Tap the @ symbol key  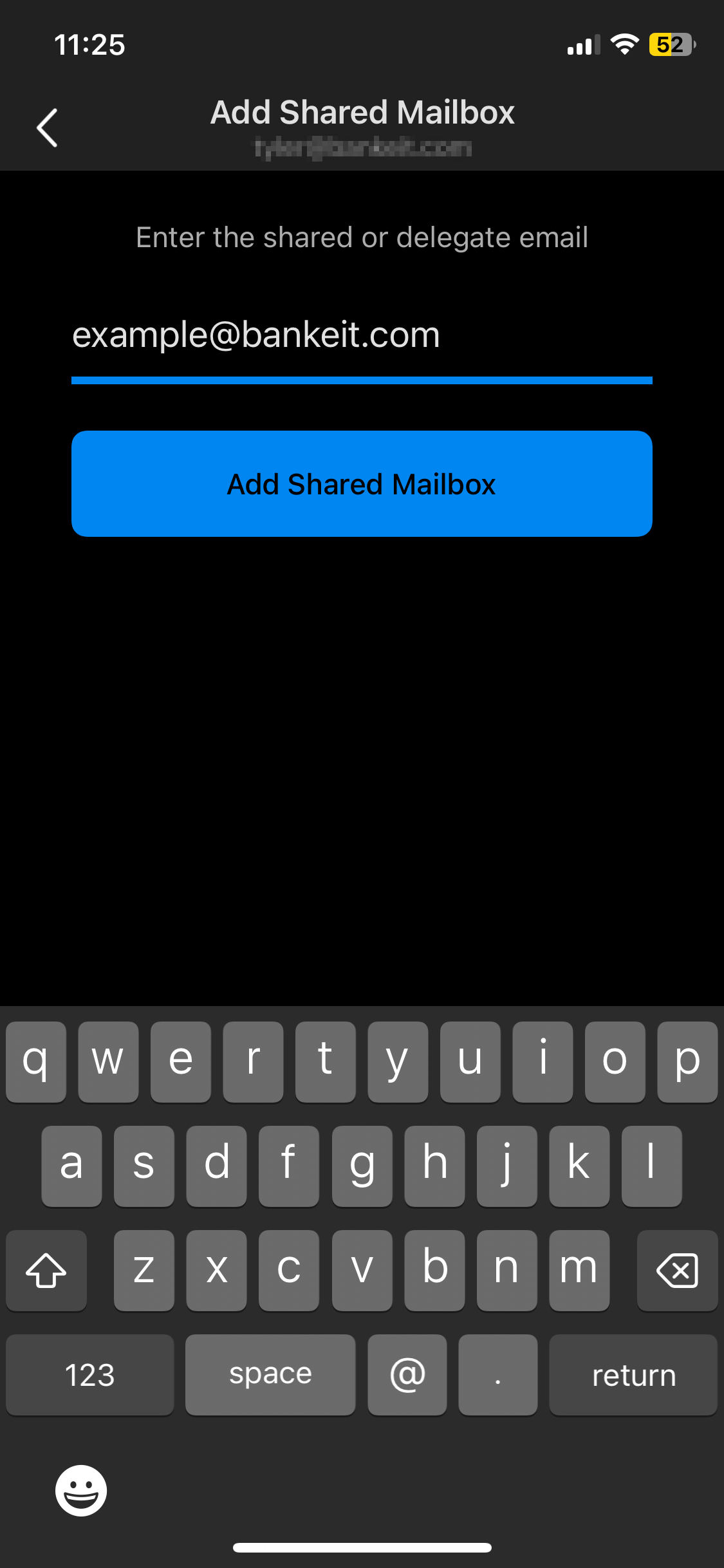407,1375
